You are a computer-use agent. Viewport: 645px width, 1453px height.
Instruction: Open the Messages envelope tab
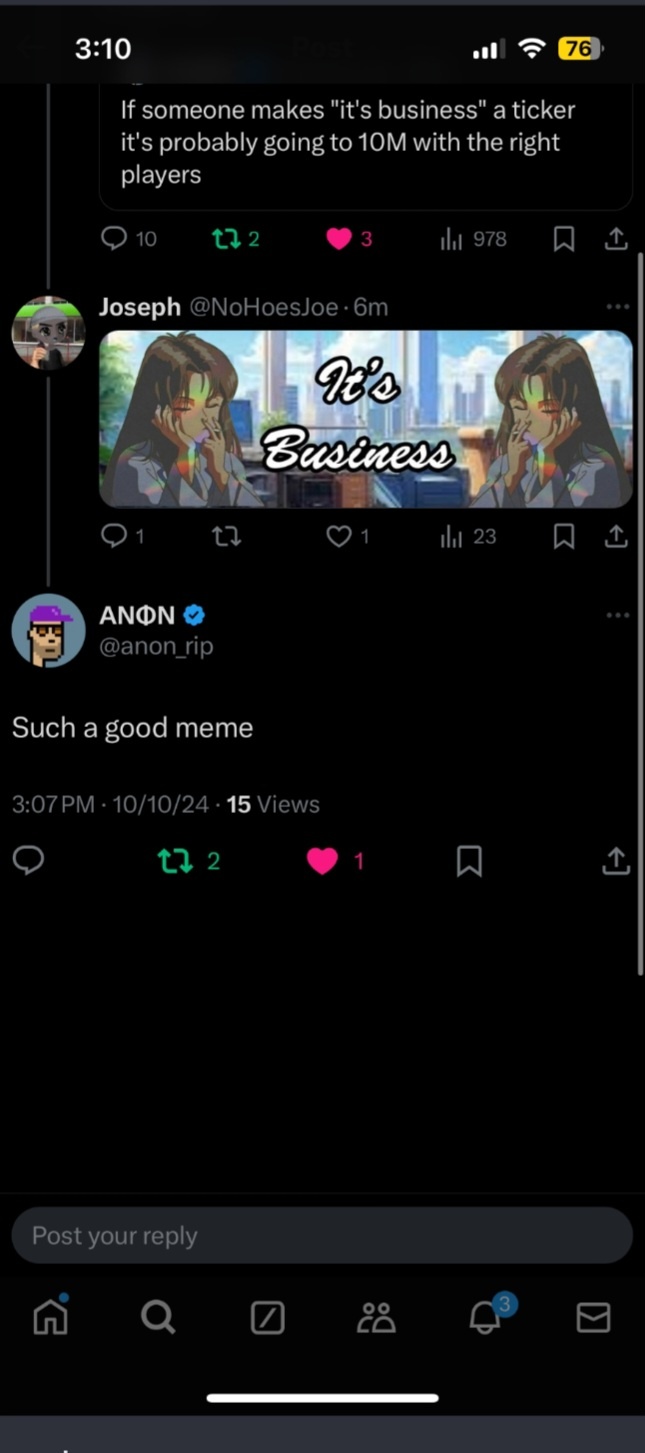(x=593, y=1317)
